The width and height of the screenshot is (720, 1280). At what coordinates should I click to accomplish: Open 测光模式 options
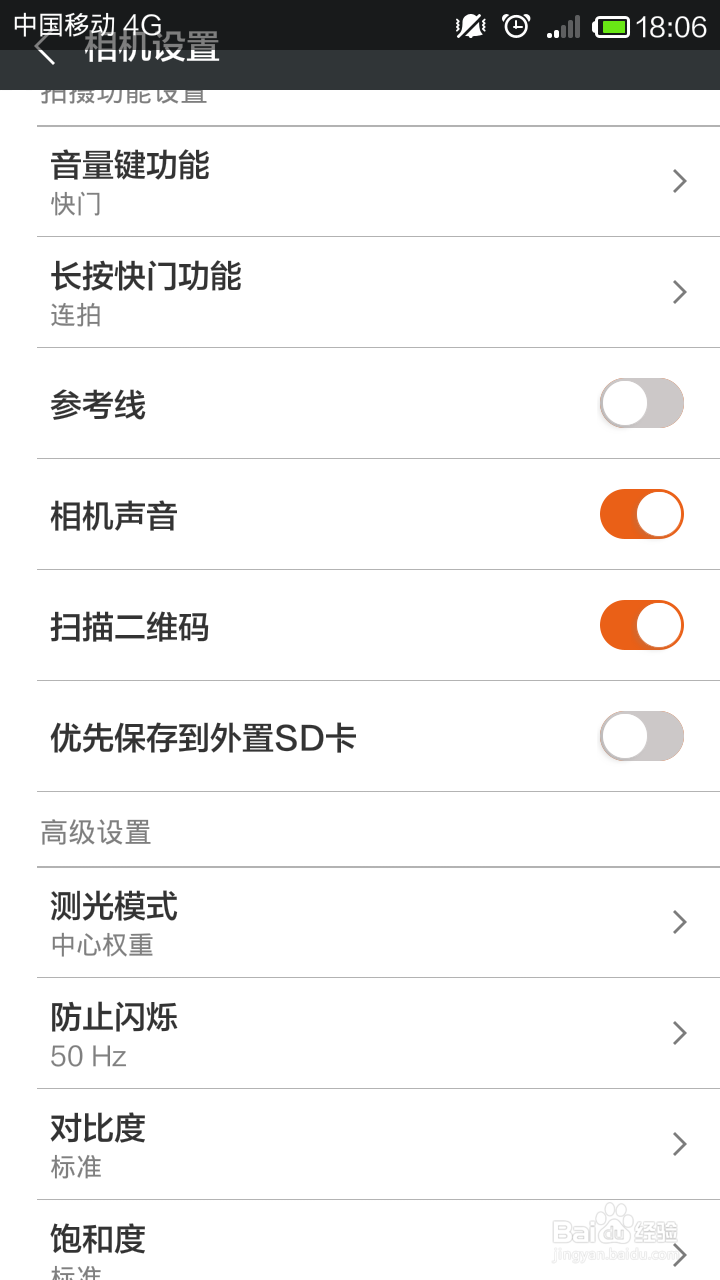[x=378, y=923]
